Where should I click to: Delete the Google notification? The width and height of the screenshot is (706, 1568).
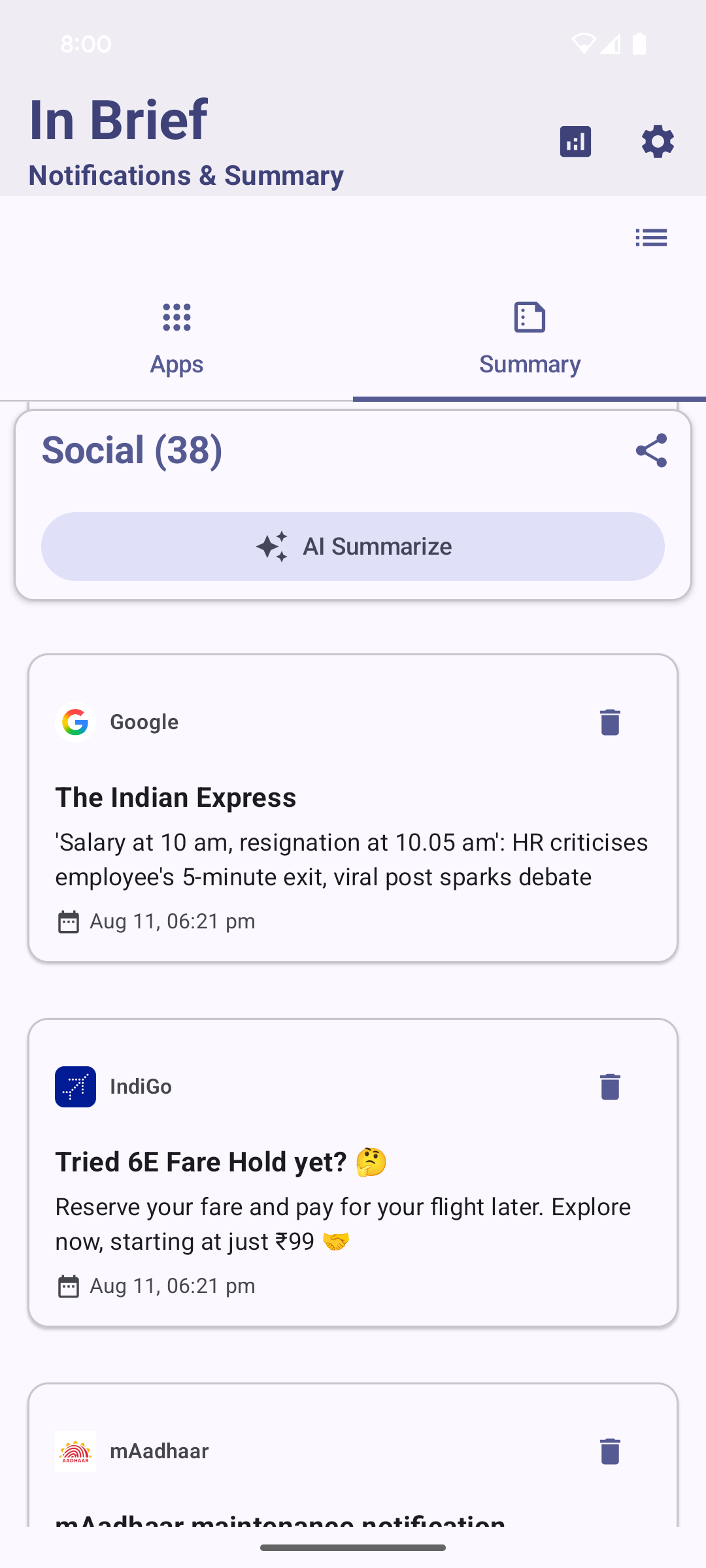(x=610, y=722)
